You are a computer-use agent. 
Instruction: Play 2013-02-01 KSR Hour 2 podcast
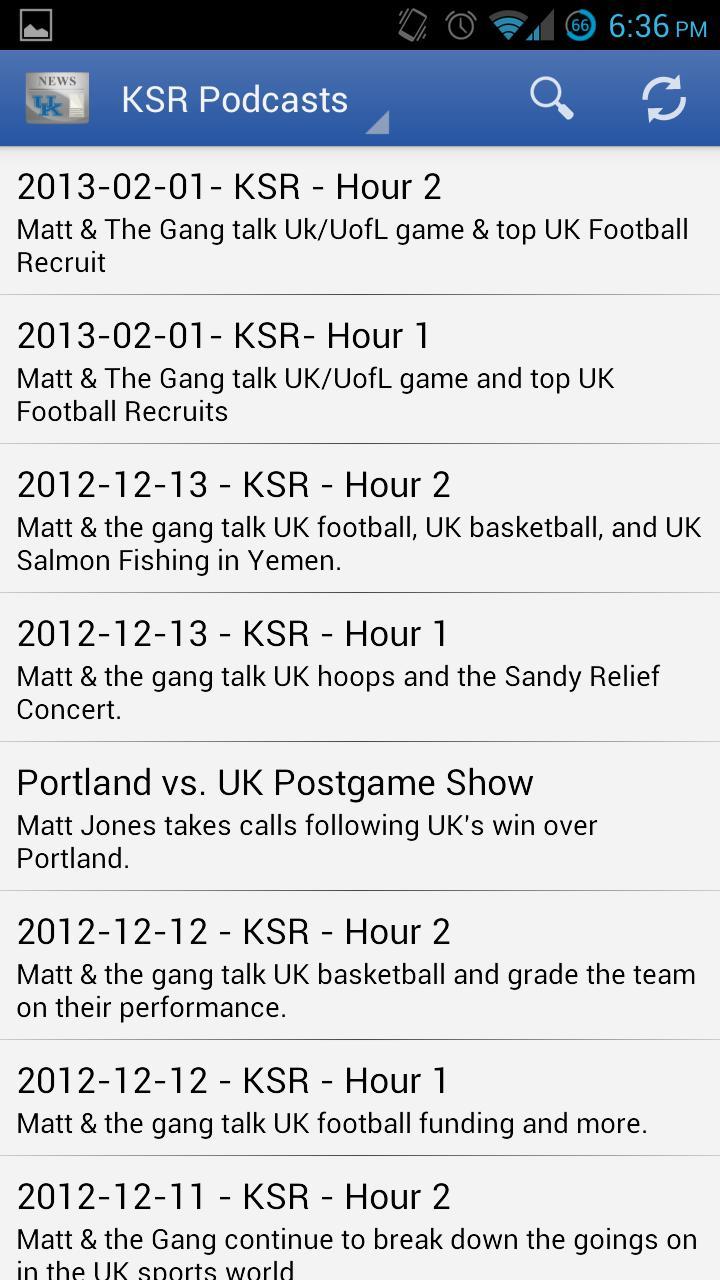360,220
